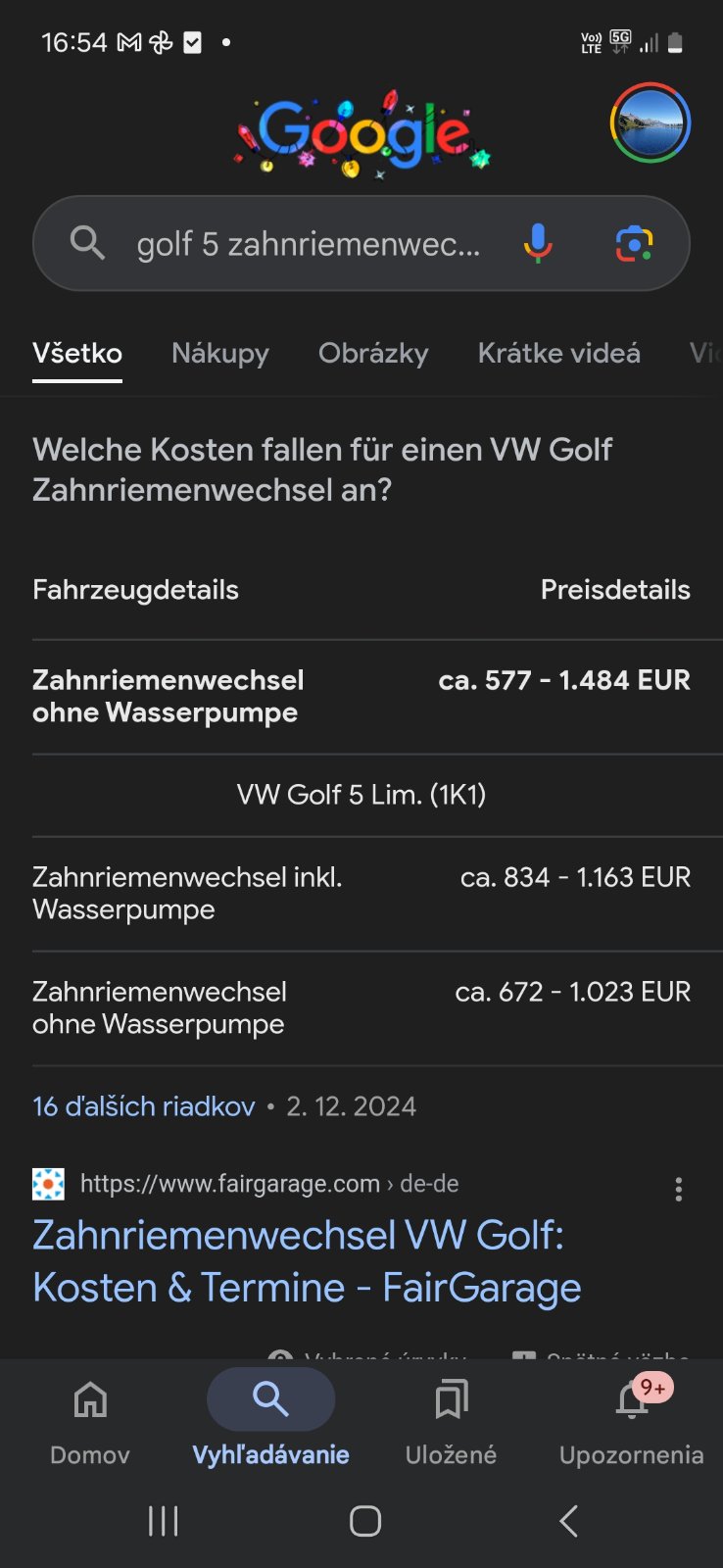
Task: Open overflow menu for the FairGarage result
Action: [678, 1189]
